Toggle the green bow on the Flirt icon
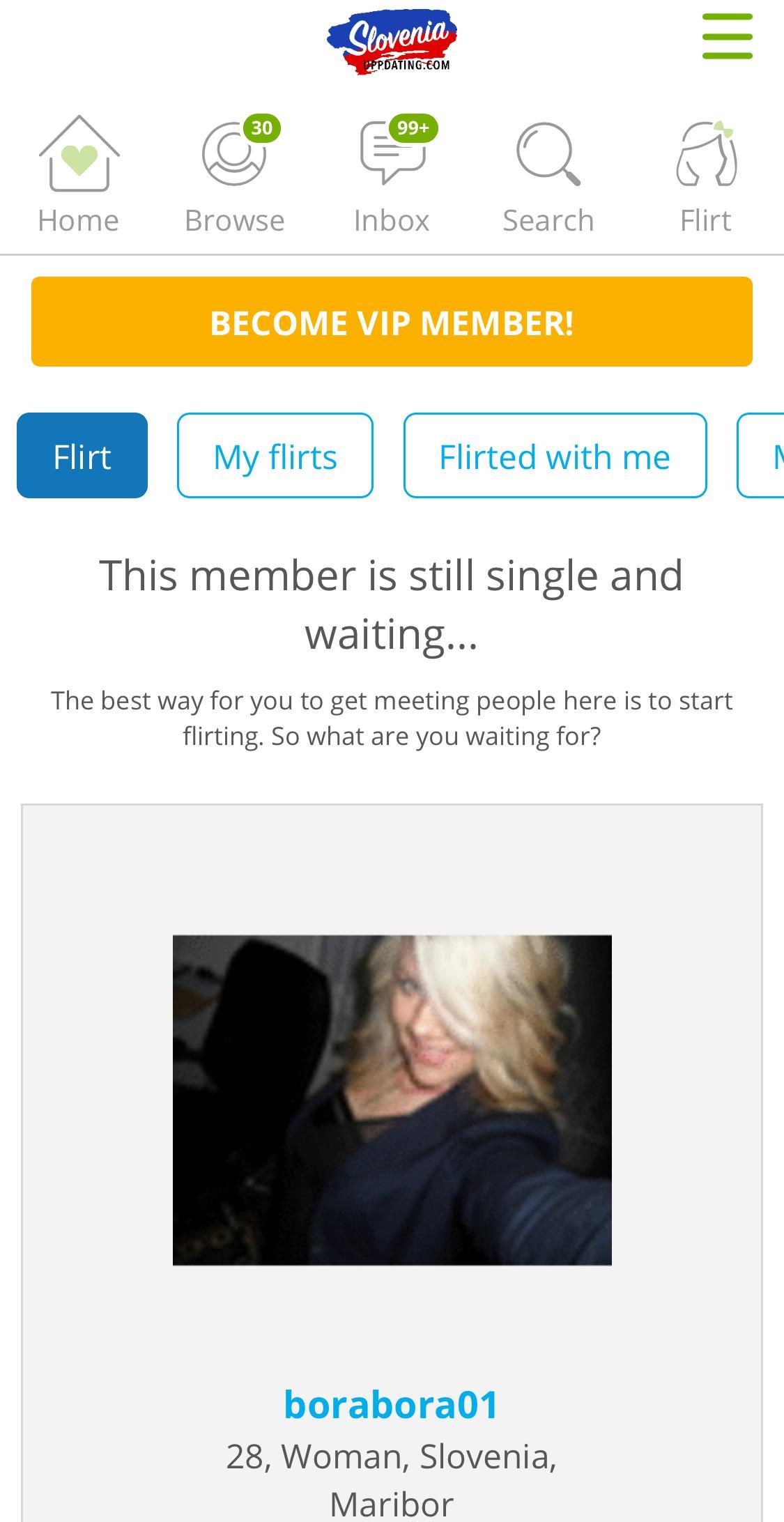This screenshot has width=784, height=1522. [723, 128]
